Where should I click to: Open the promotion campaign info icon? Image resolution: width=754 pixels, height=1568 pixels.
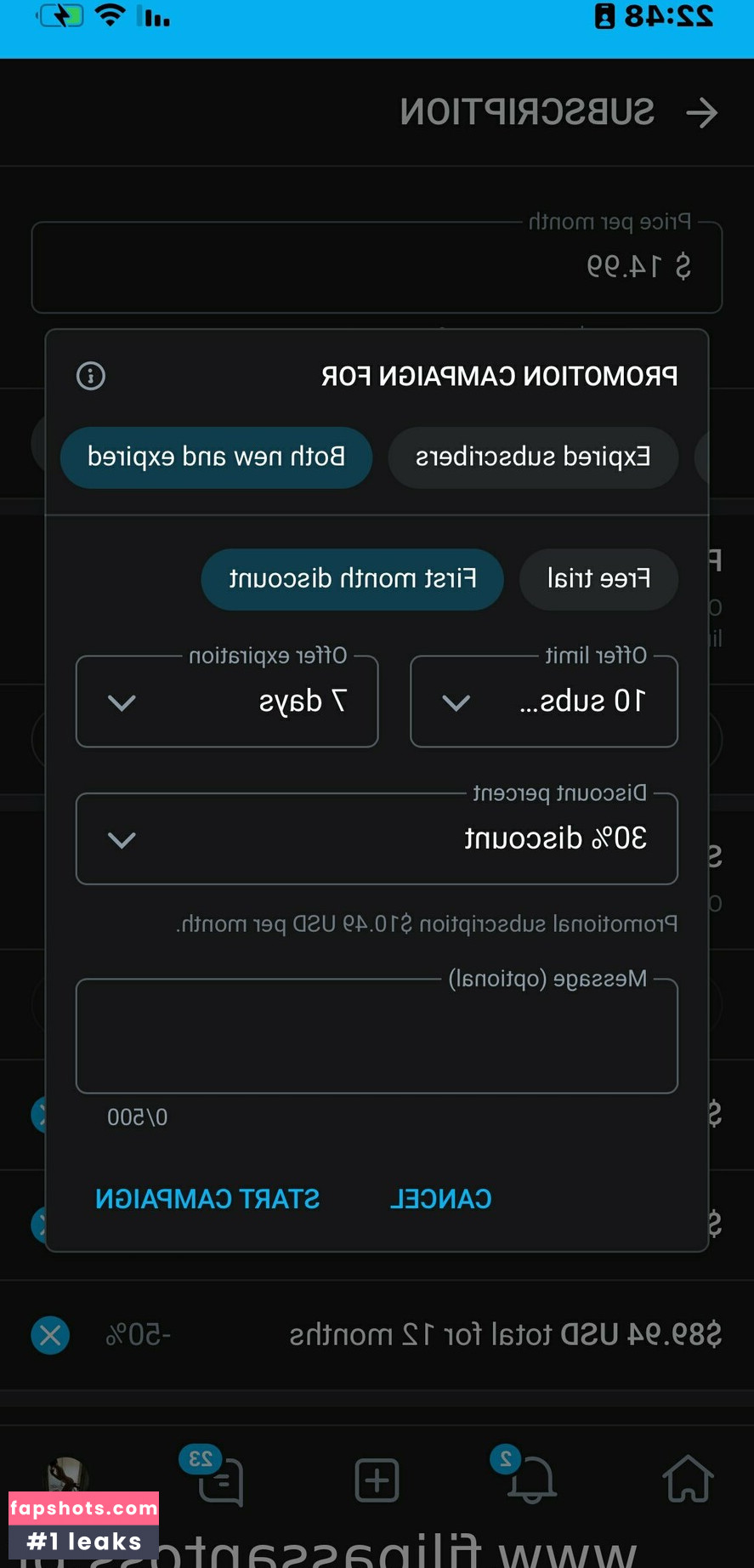click(x=91, y=376)
